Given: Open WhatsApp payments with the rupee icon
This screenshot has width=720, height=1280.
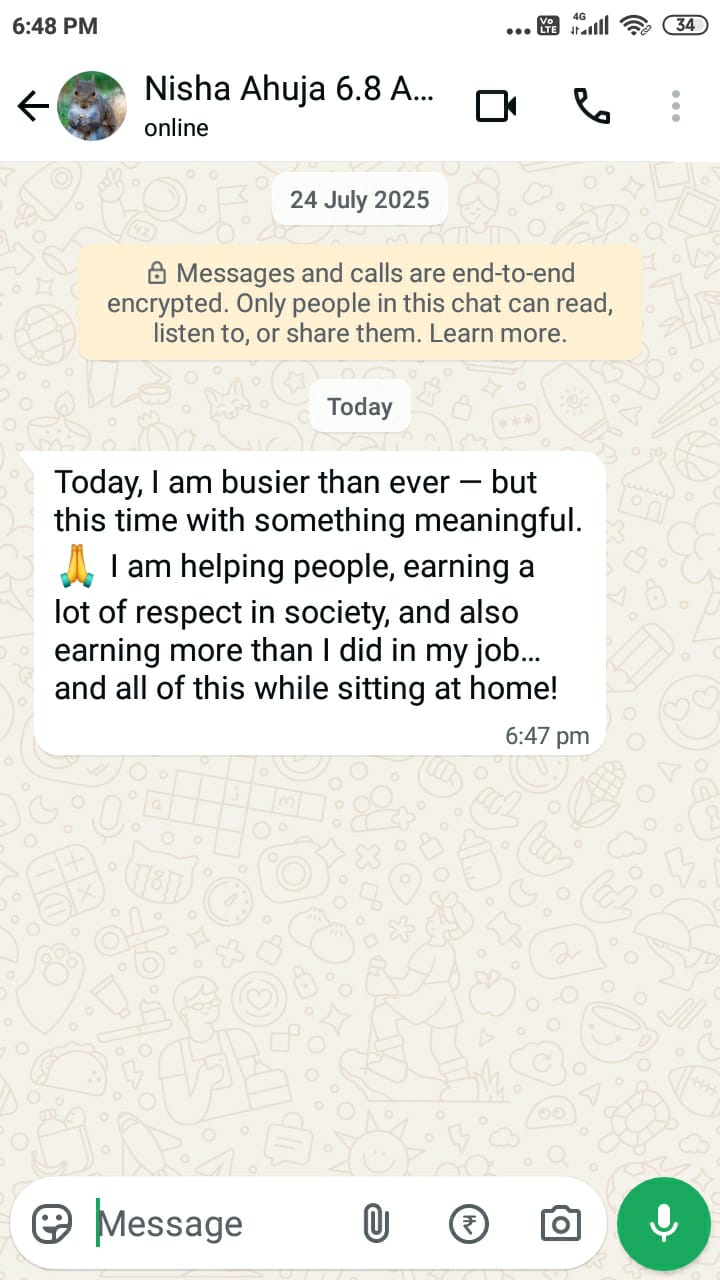Looking at the screenshot, I should coord(468,1223).
